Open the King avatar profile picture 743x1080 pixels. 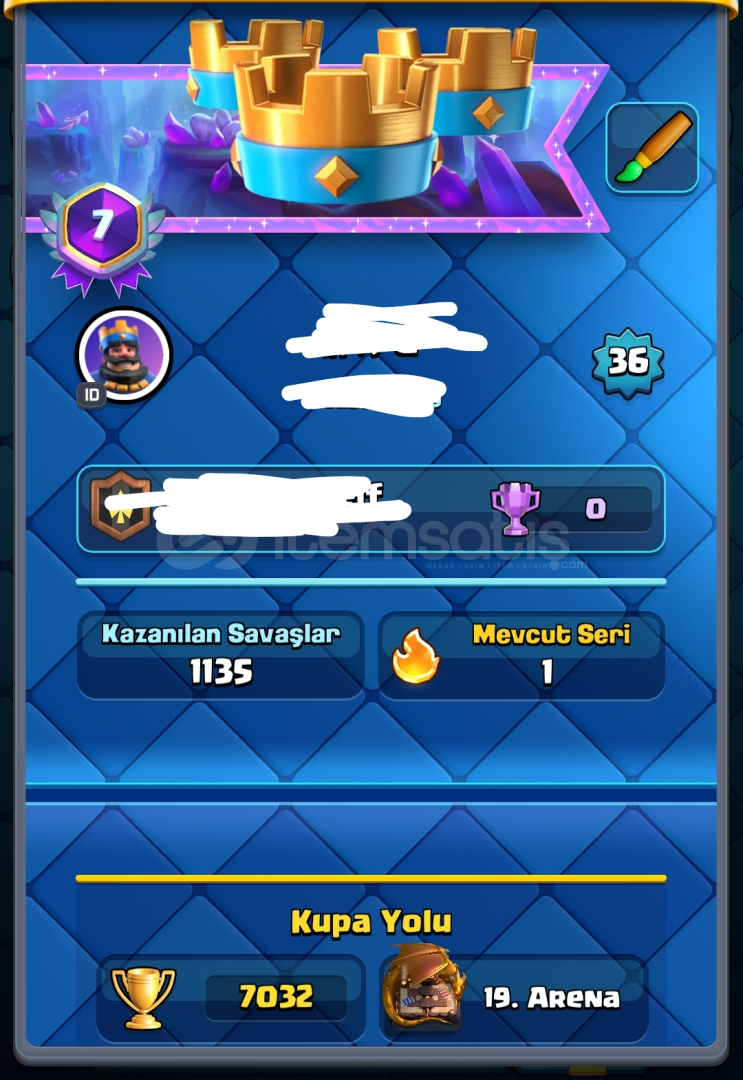tap(124, 354)
